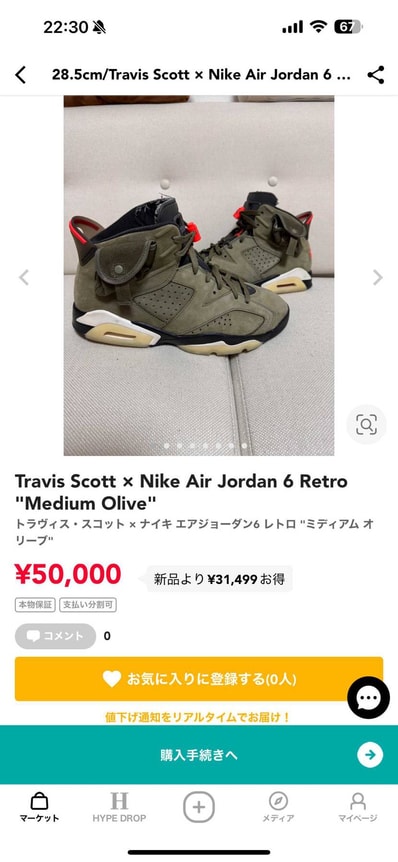The width and height of the screenshot is (398, 862).
Task: Open the HYPE DROP tab
Action: click(x=119, y=807)
